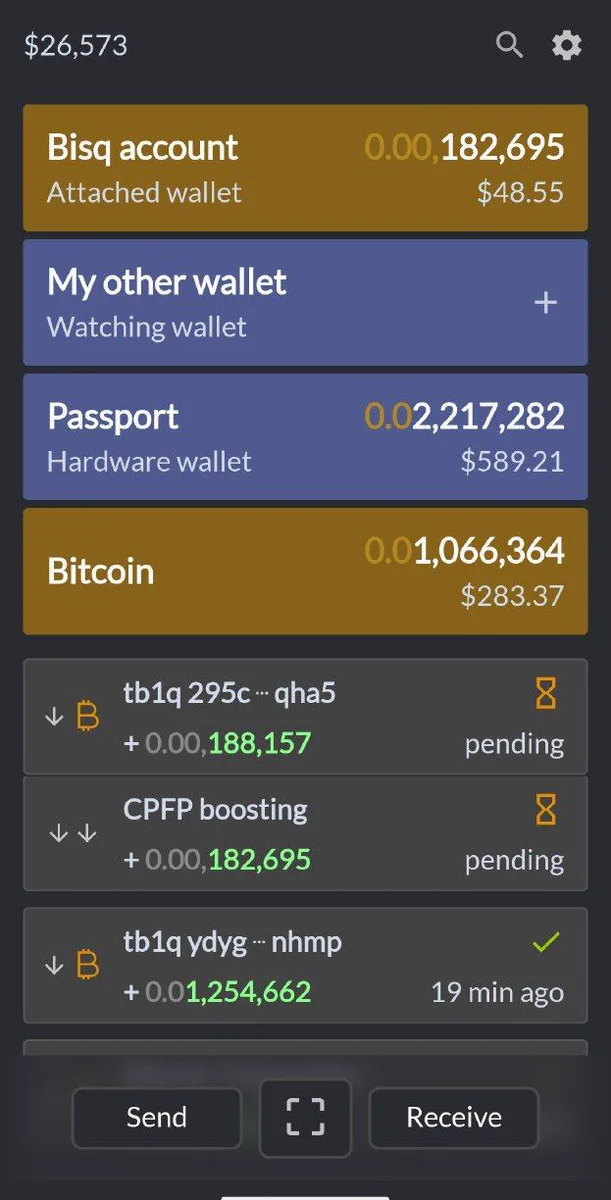Image resolution: width=611 pixels, height=1200 pixels.
Task: View confirmed transaction tb1q ydyg … nhmp
Action: pyautogui.click(x=305, y=965)
